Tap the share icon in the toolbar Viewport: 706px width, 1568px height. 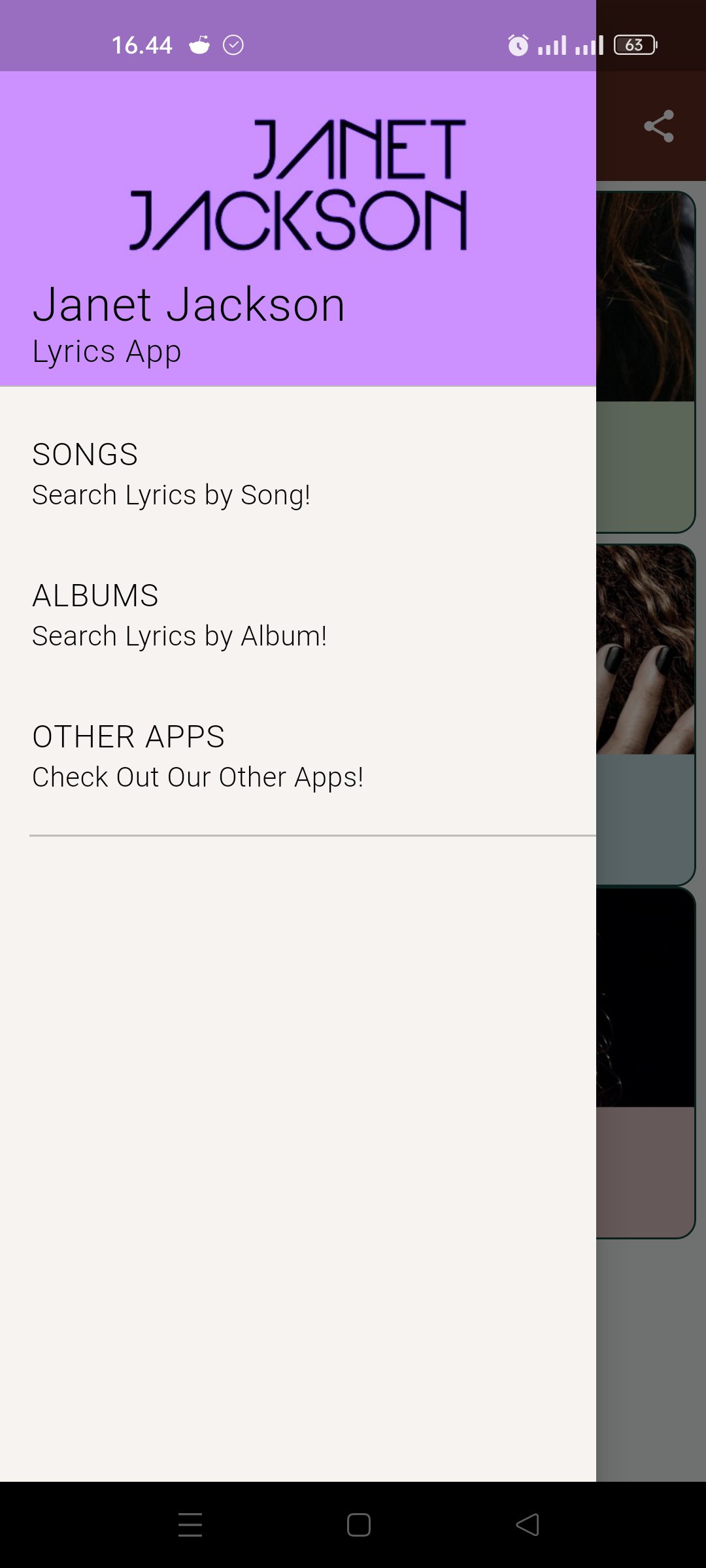tap(658, 126)
